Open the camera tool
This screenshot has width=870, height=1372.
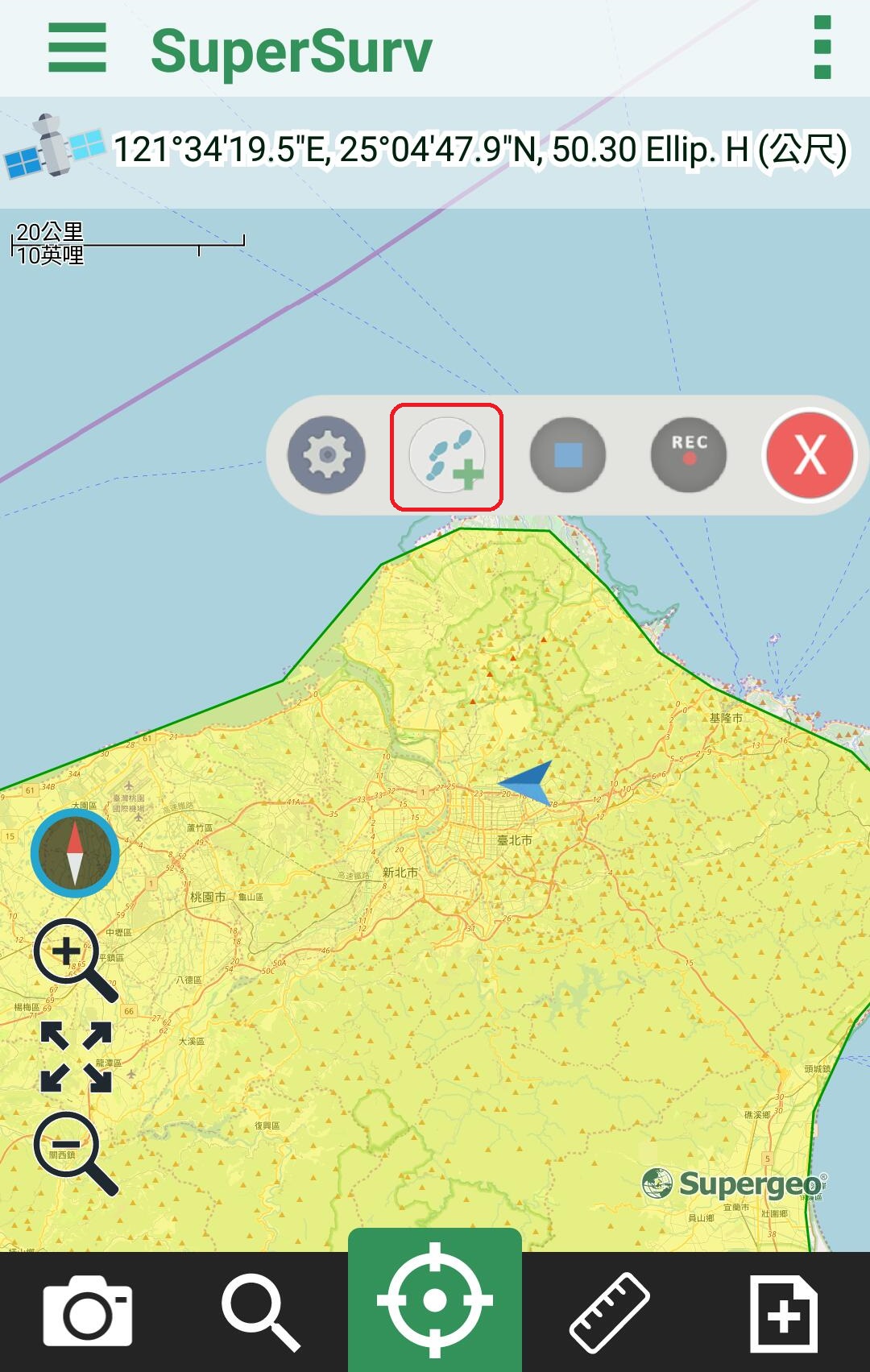point(87,1311)
